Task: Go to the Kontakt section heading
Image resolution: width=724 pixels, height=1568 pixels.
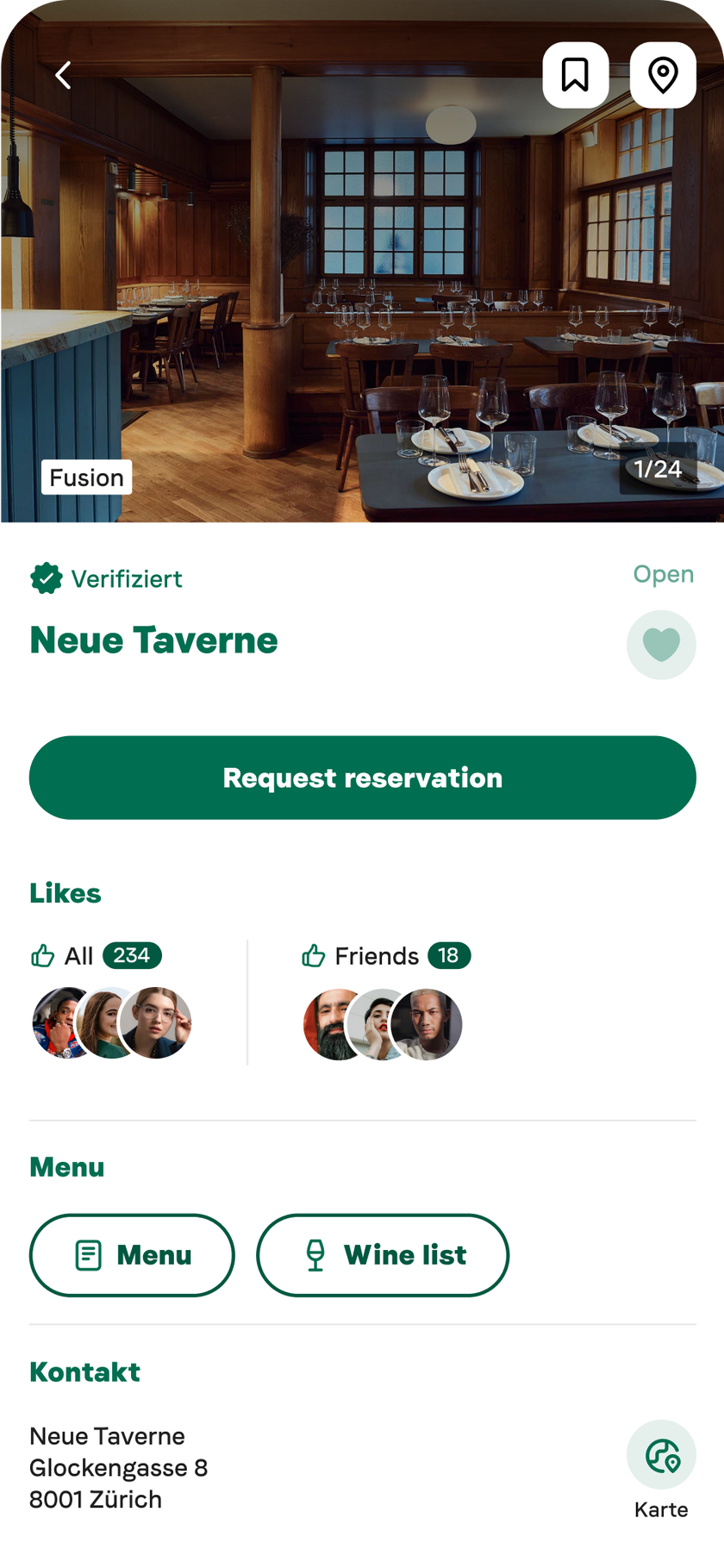Action: click(x=84, y=1371)
